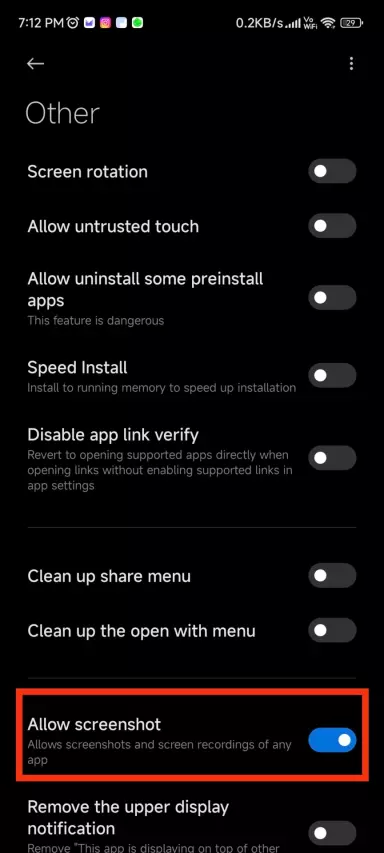This screenshot has width=384, height=853.
Task: Turn on Screen rotation
Action: point(332,171)
